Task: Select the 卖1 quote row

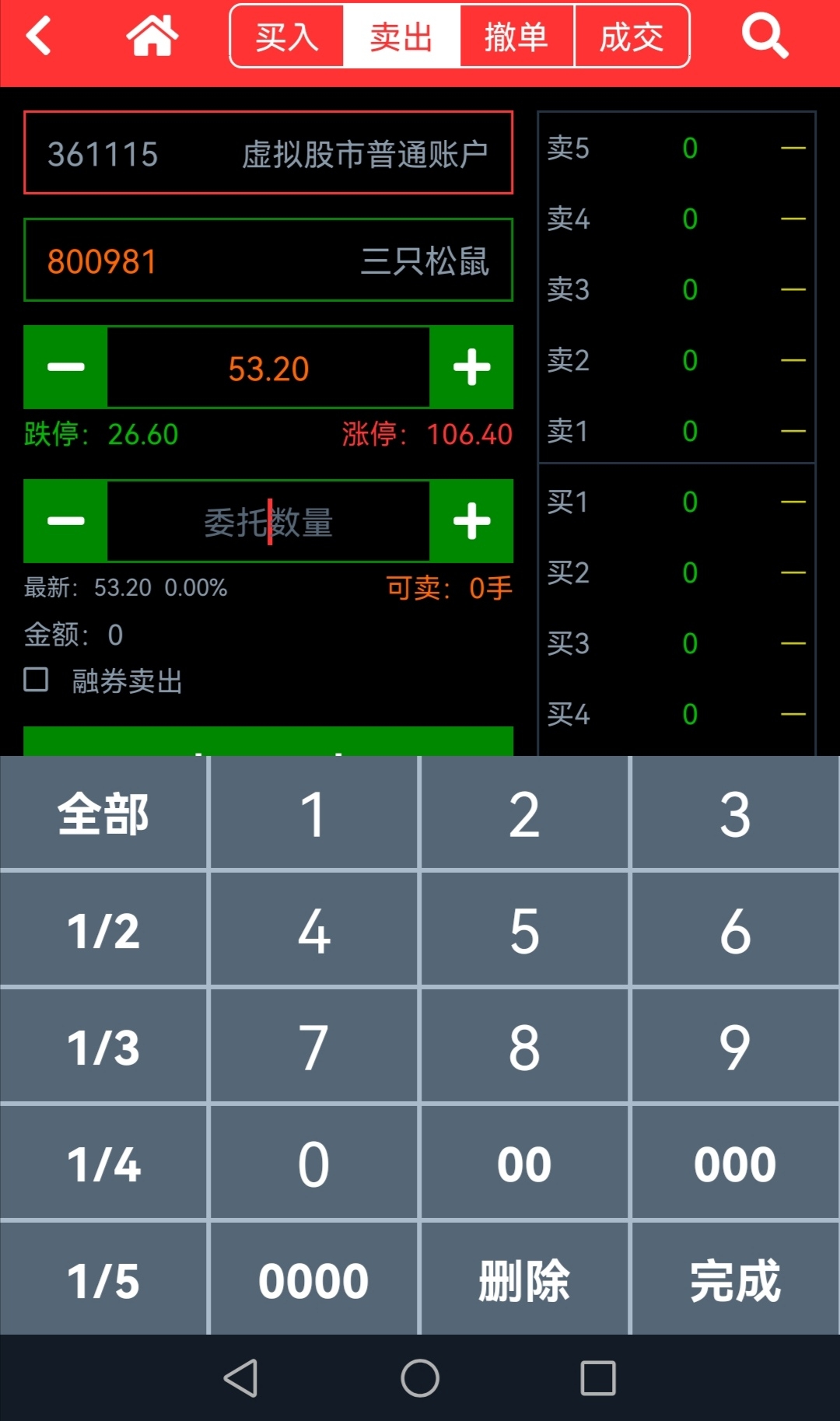Action: click(x=677, y=430)
